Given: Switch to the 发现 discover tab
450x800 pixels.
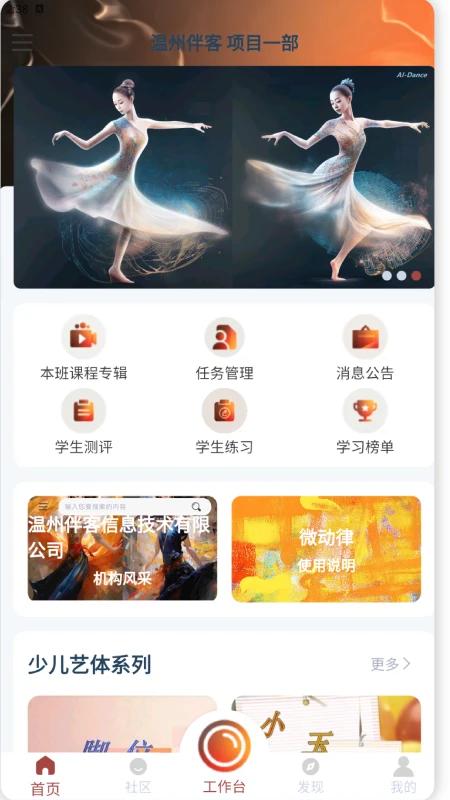Looking at the screenshot, I should point(310,776).
